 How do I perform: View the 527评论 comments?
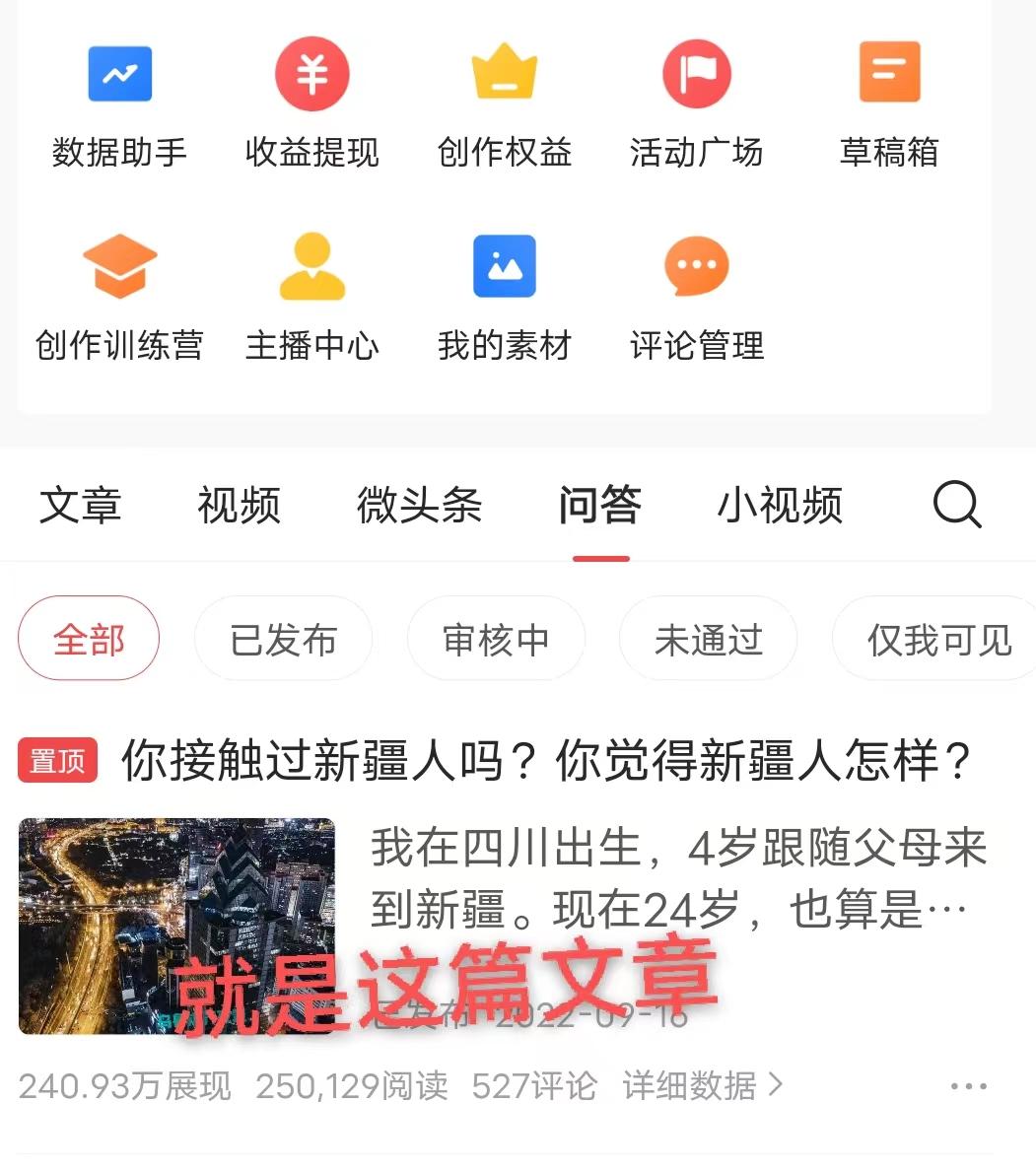click(x=535, y=1085)
